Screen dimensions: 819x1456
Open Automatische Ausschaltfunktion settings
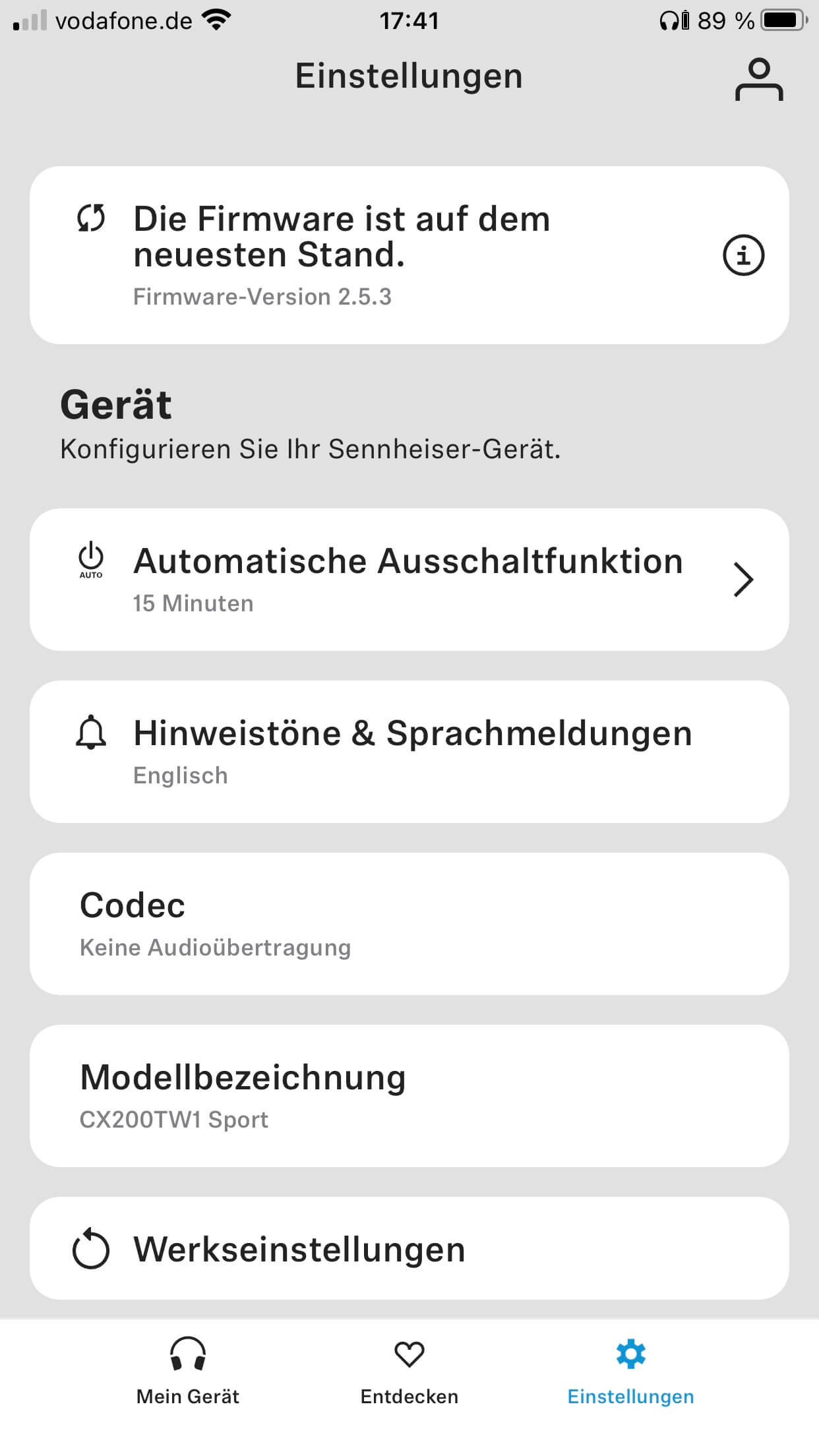[x=409, y=580]
